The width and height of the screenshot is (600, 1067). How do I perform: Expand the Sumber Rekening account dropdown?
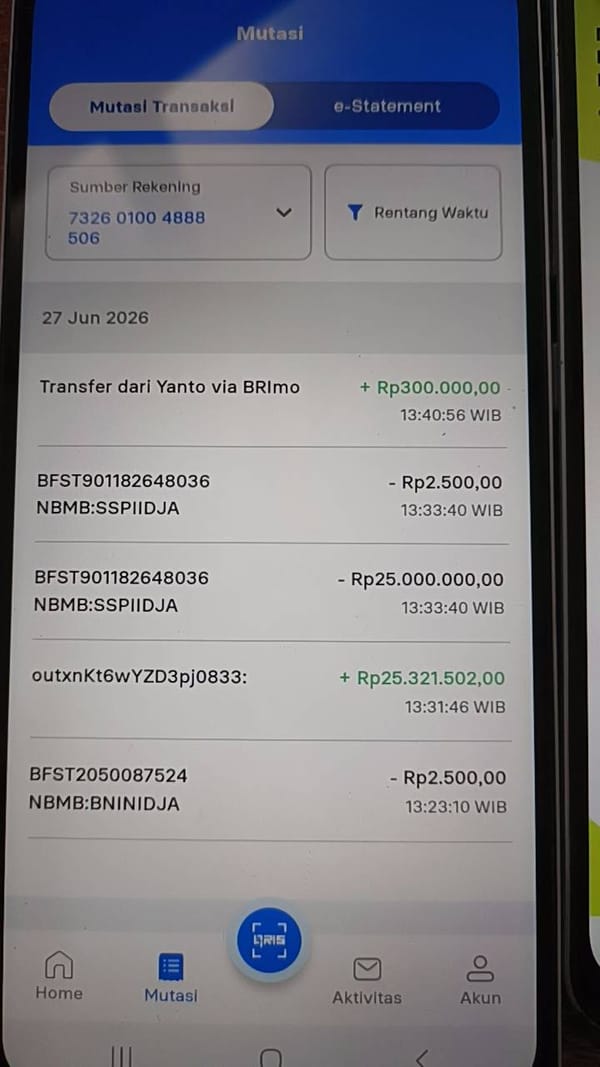[178, 212]
